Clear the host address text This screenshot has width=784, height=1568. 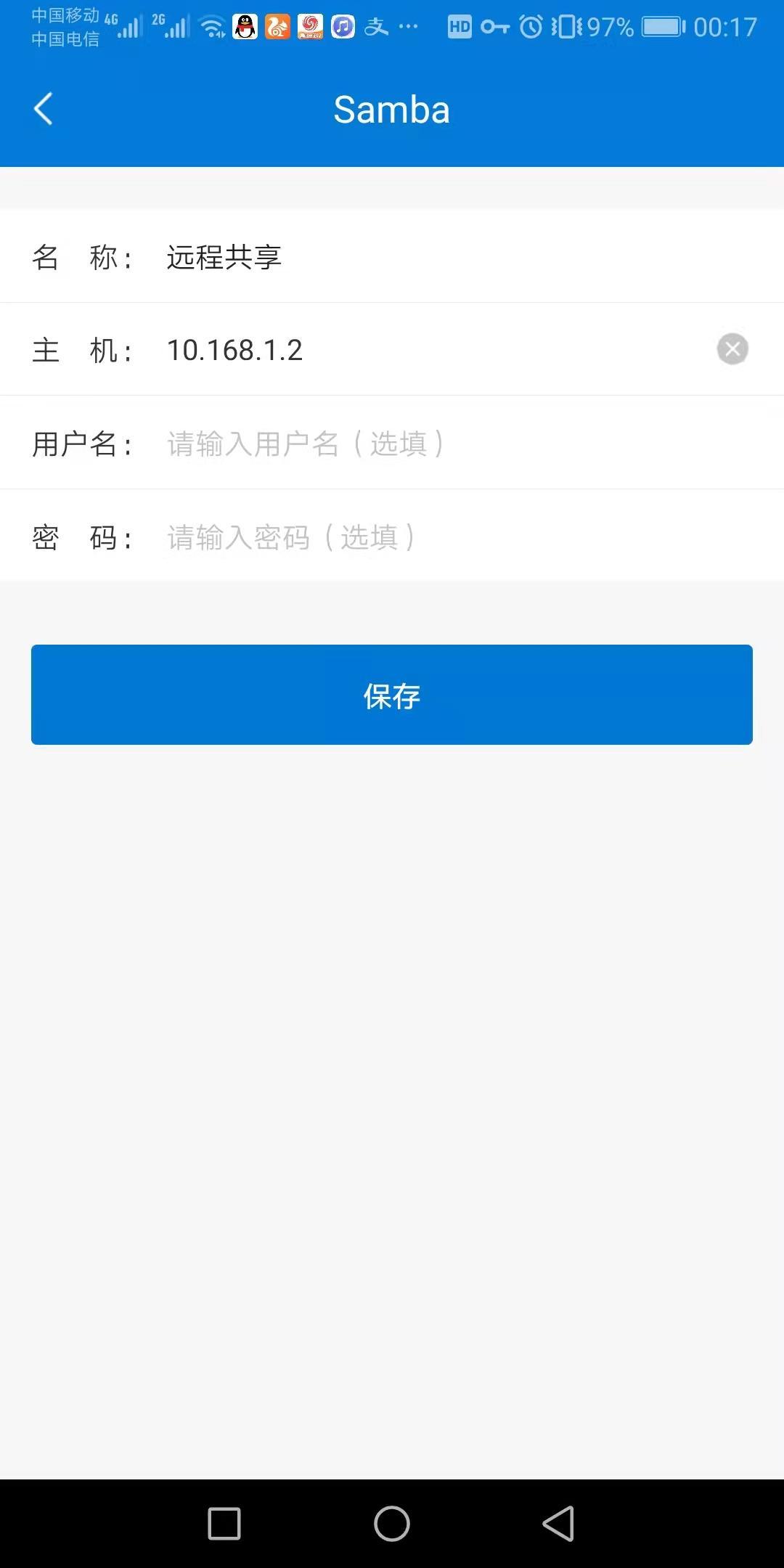(x=732, y=349)
